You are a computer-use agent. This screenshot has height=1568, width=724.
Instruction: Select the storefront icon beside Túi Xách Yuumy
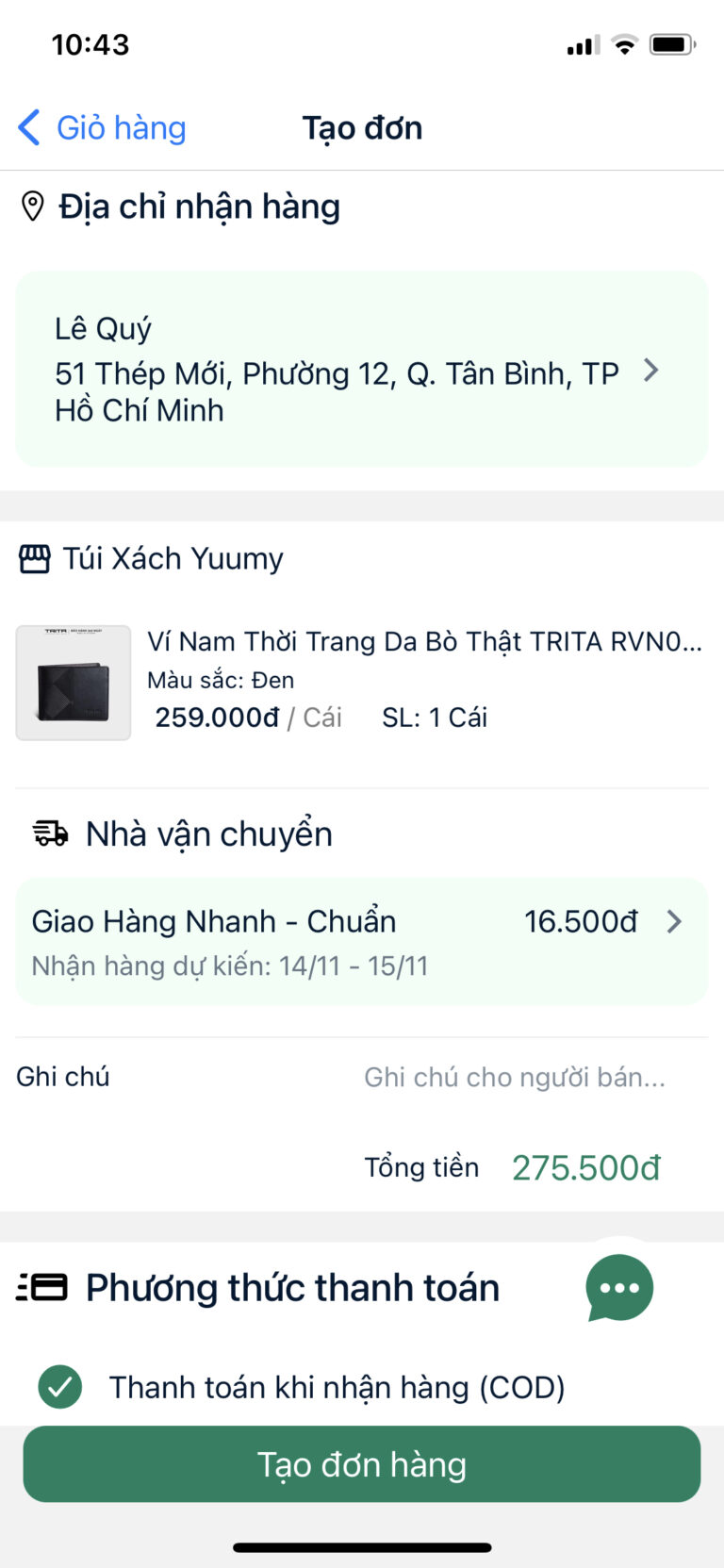(34, 558)
